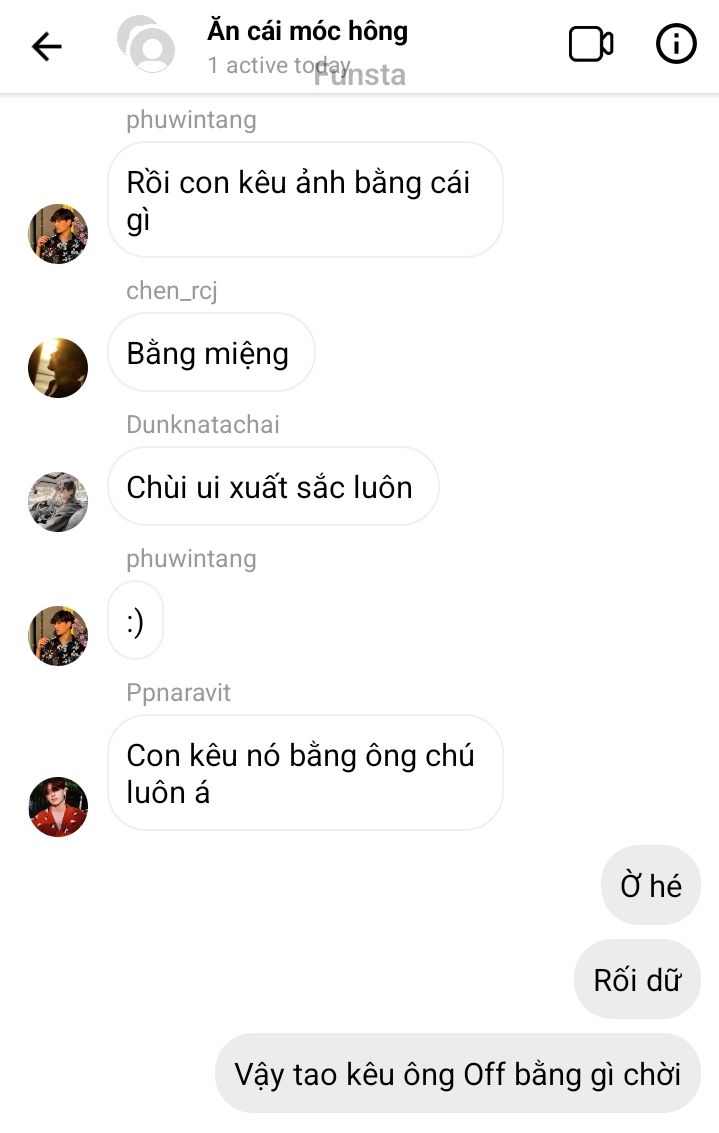Open phuwintang's avatar beside the smiley message

click(x=58, y=636)
